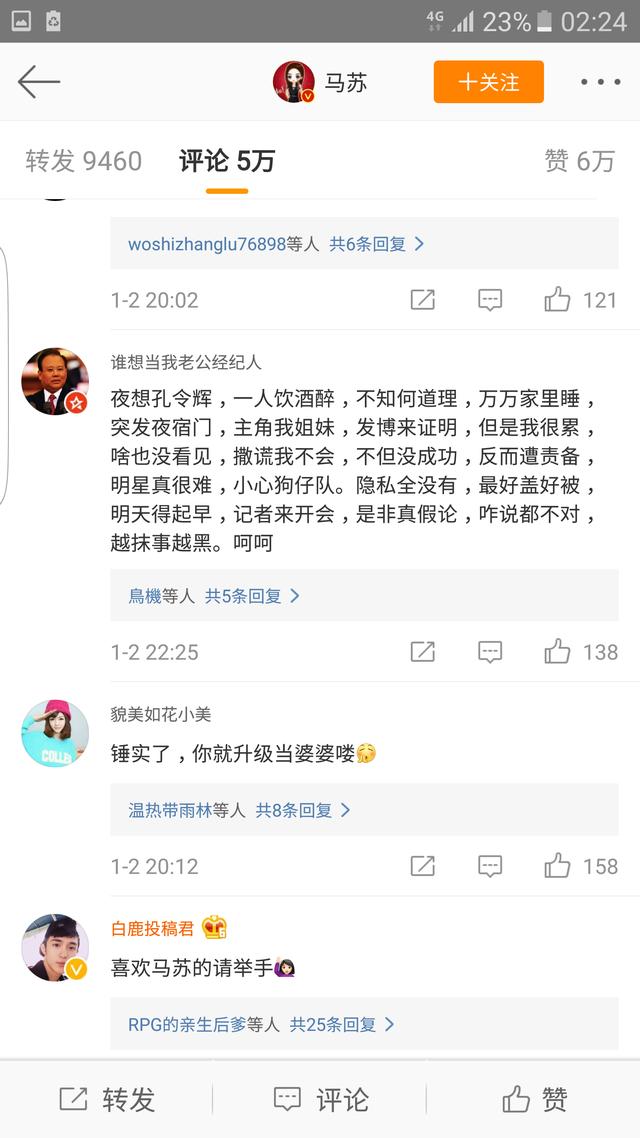Tap 赞 in the bottom bar
This screenshot has height=1138, width=640.
pyautogui.click(x=534, y=1100)
